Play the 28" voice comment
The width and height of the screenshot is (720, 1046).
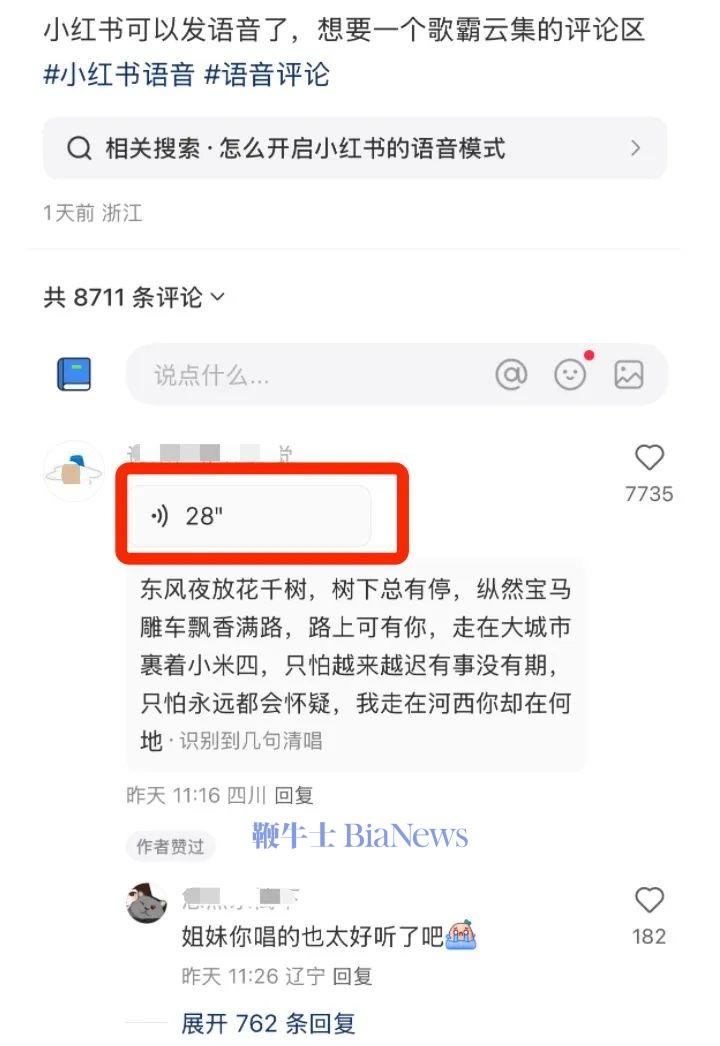click(x=250, y=516)
